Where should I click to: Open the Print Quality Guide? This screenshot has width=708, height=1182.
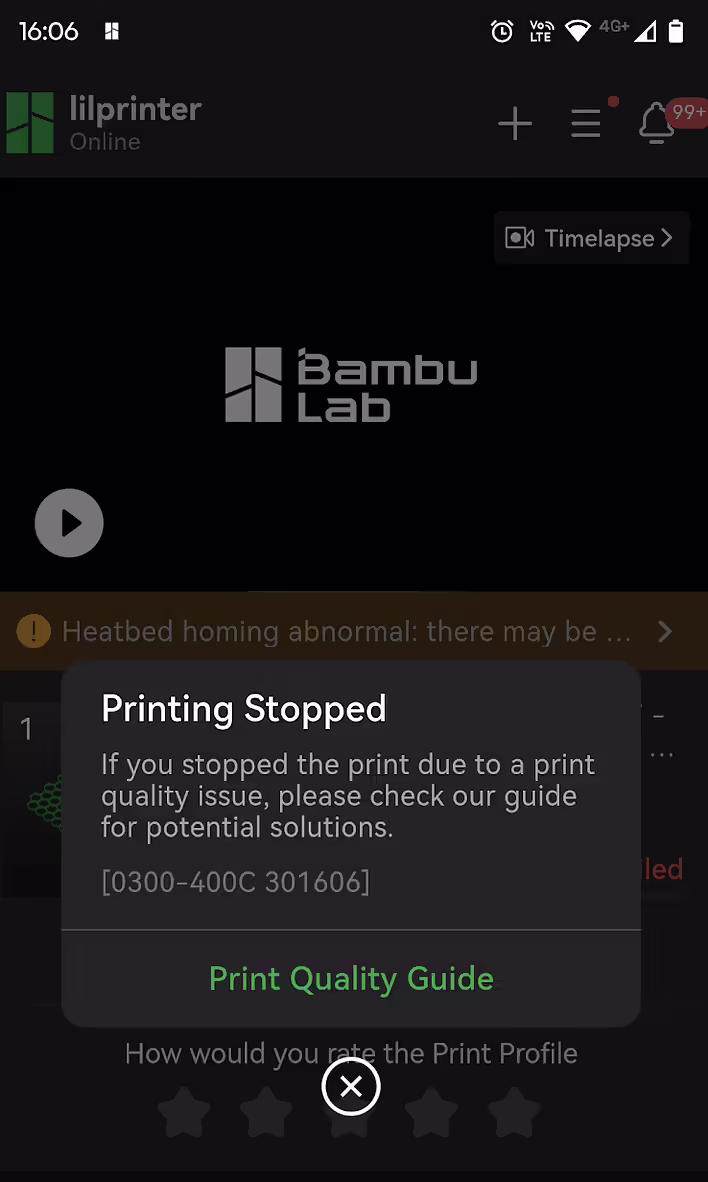pos(351,978)
